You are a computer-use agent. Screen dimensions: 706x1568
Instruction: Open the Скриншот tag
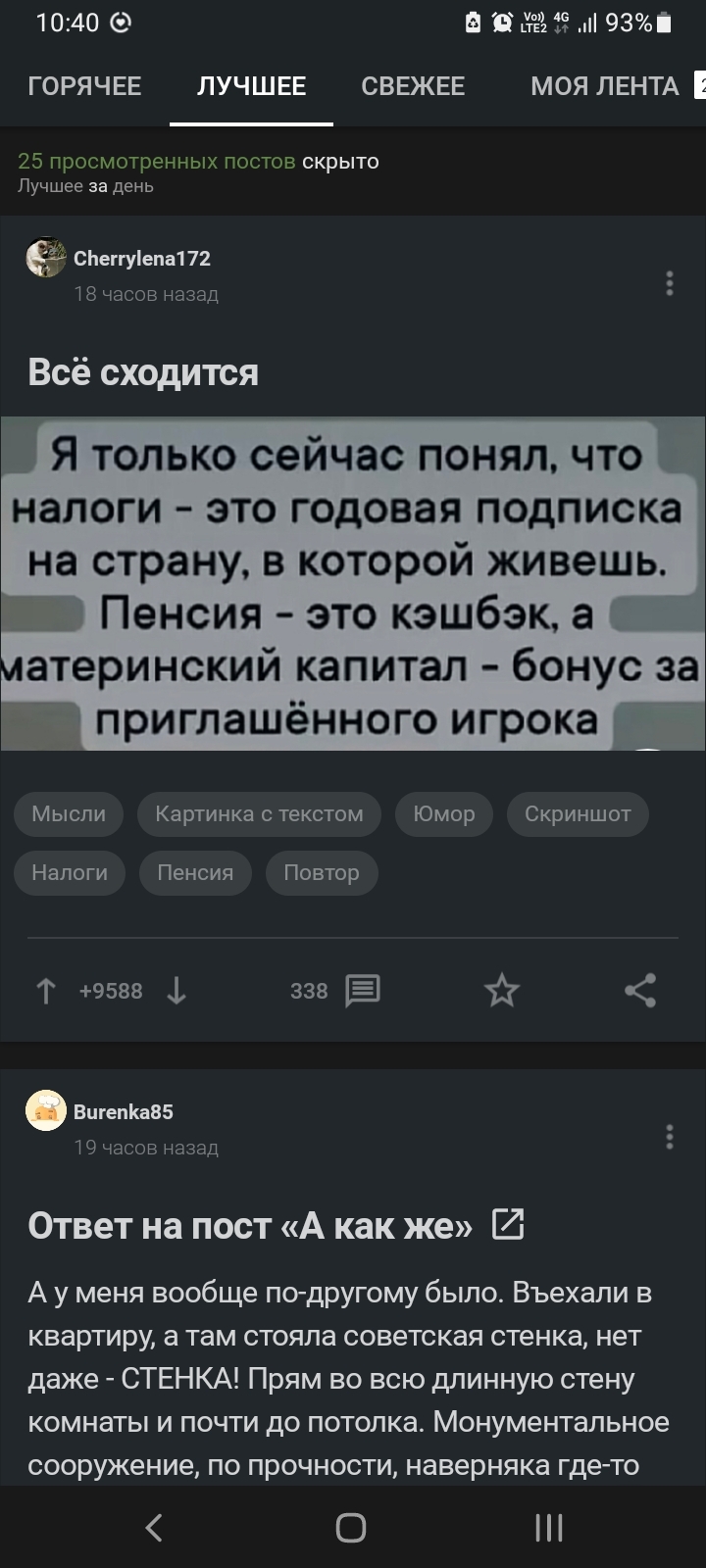coord(578,813)
